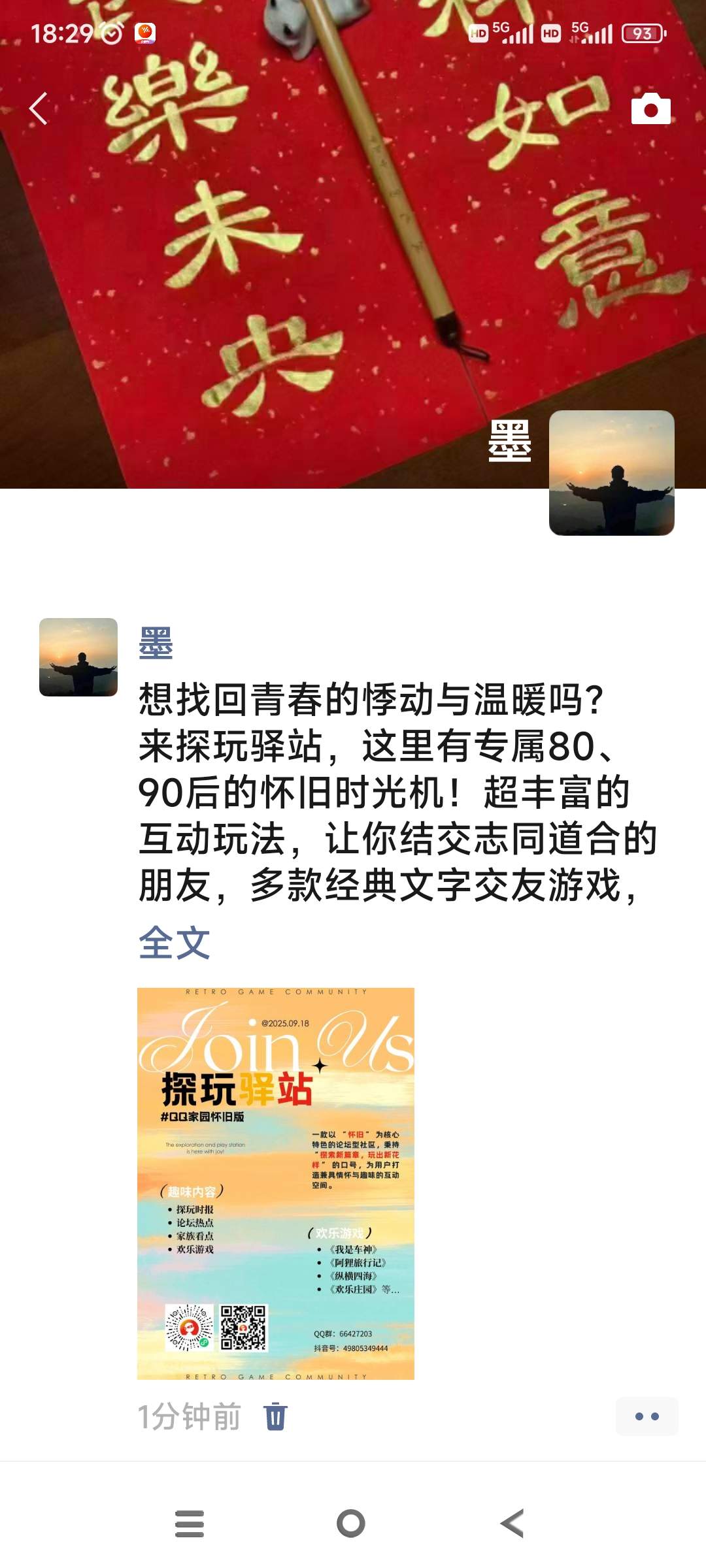Screen dimensions: 706x1568
Task: Expand the post with 全文
Action: point(174,943)
